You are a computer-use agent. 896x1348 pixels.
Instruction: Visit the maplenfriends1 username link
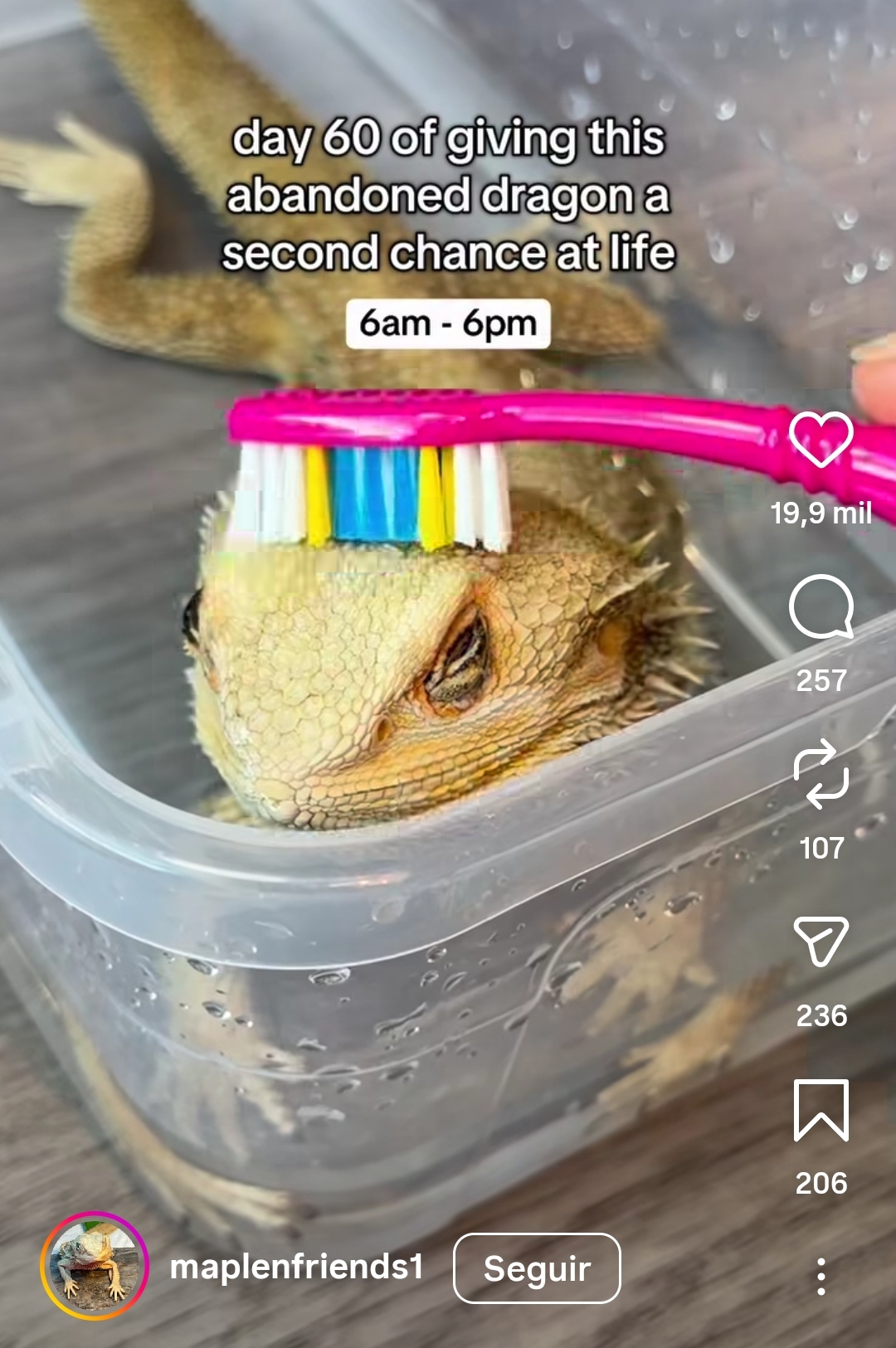[x=297, y=1267]
